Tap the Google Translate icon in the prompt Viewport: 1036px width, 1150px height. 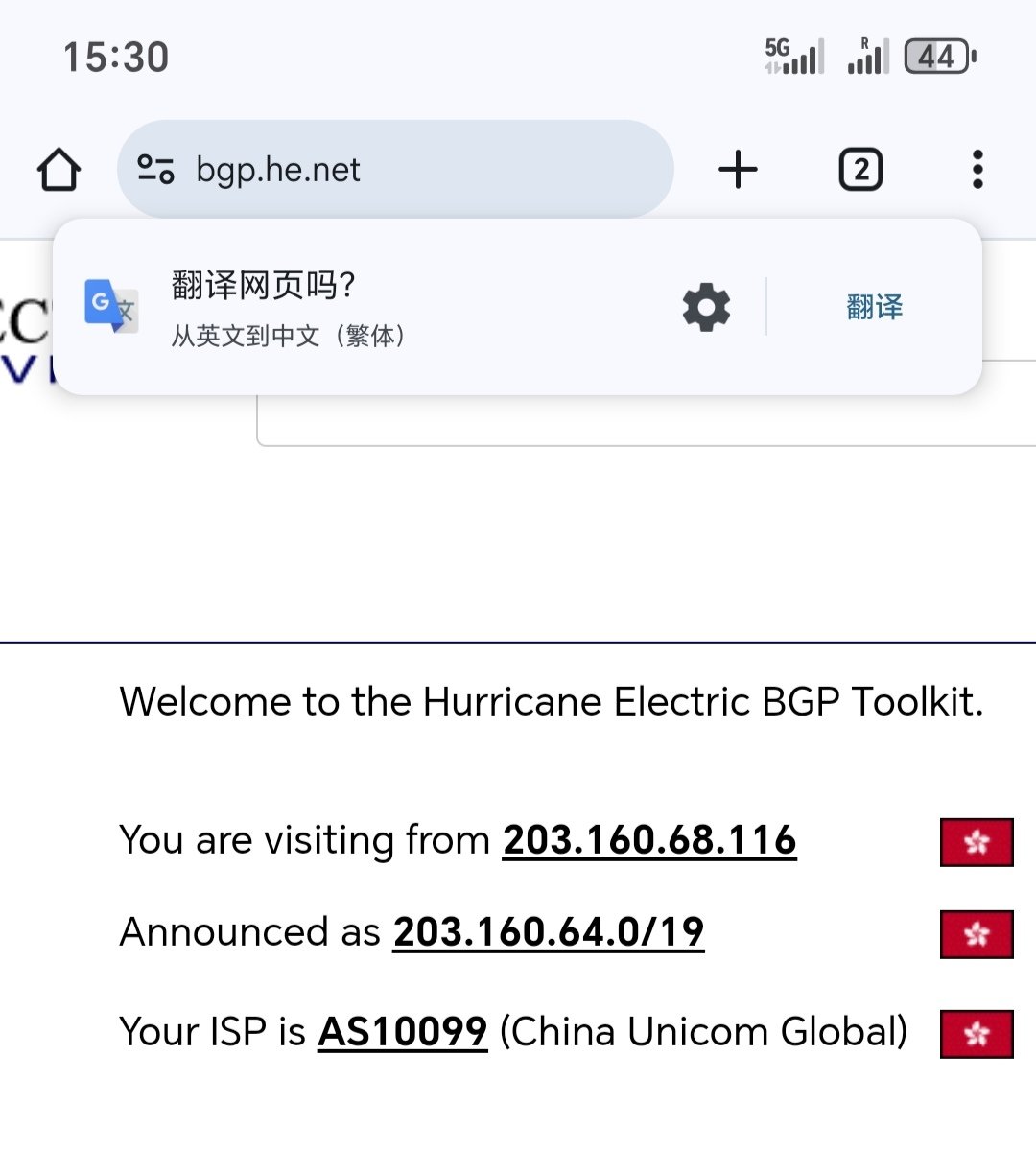point(107,307)
